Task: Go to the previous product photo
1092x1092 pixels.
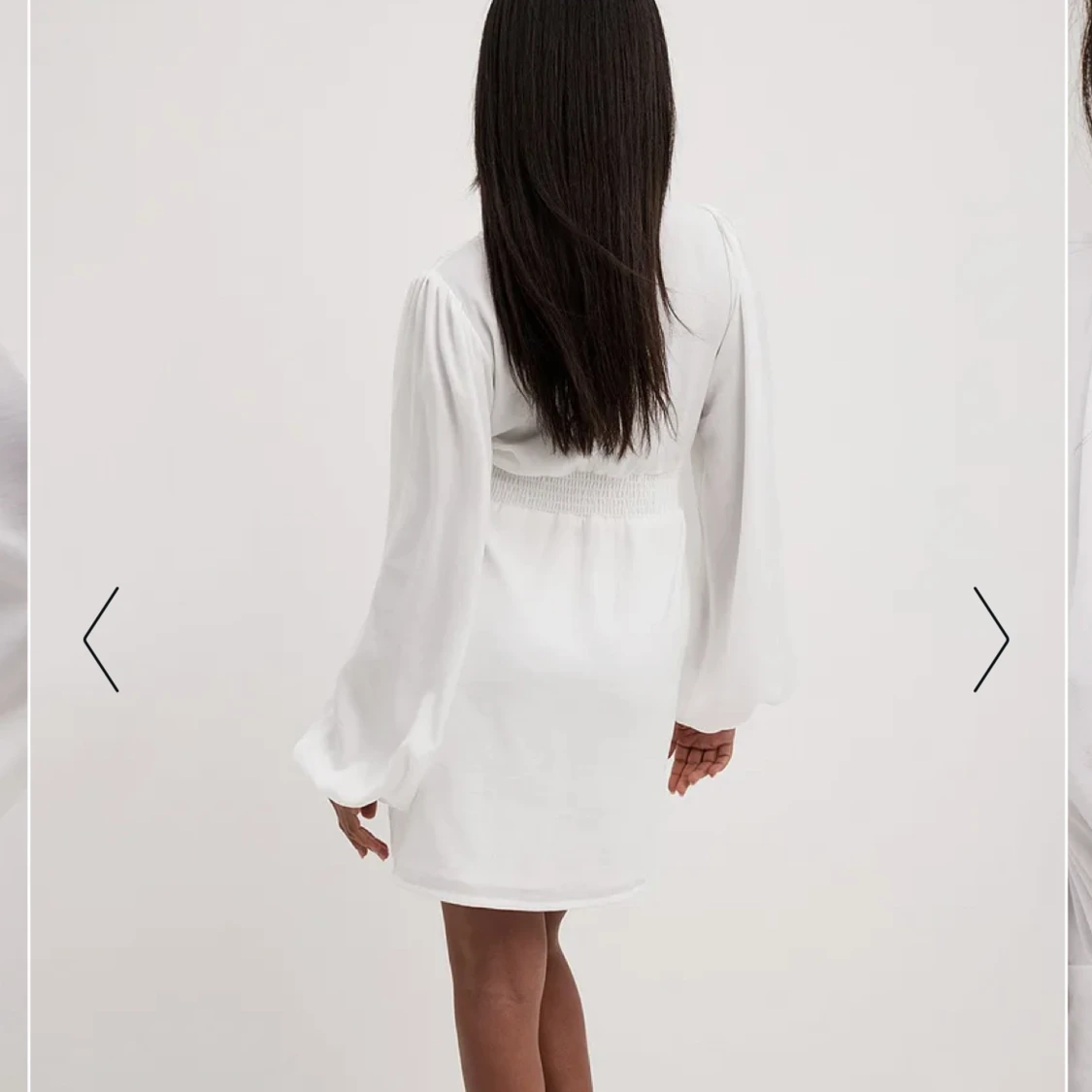Action: point(101,640)
